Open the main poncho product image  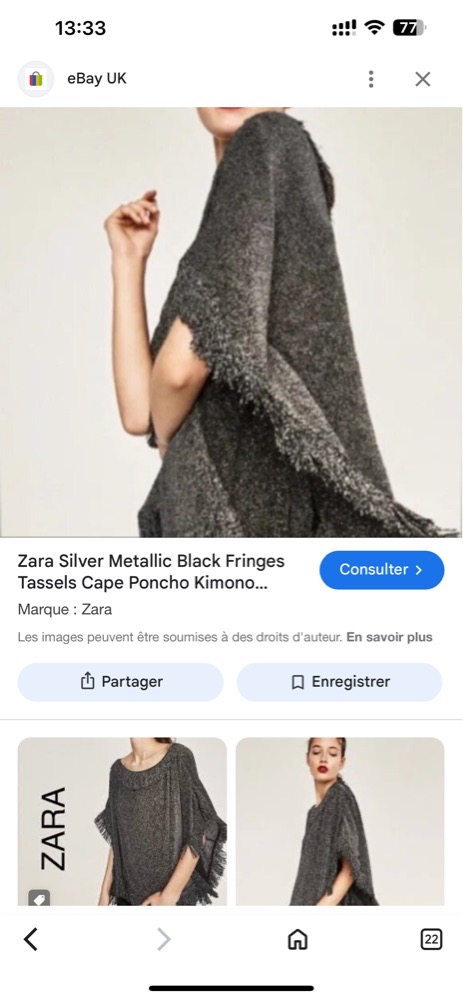[x=231, y=322]
